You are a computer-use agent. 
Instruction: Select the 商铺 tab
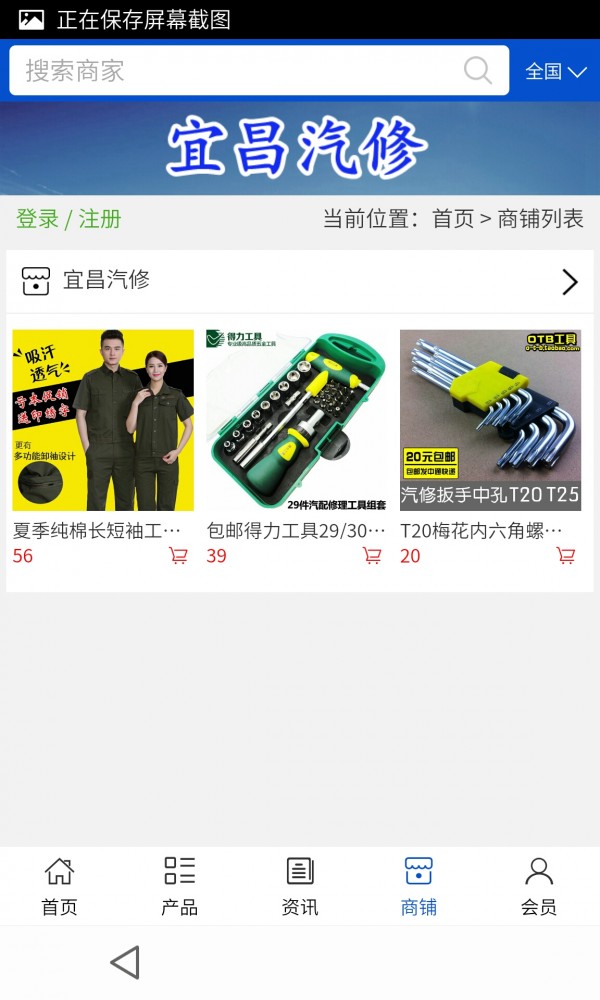pyautogui.click(x=419, y=887)
